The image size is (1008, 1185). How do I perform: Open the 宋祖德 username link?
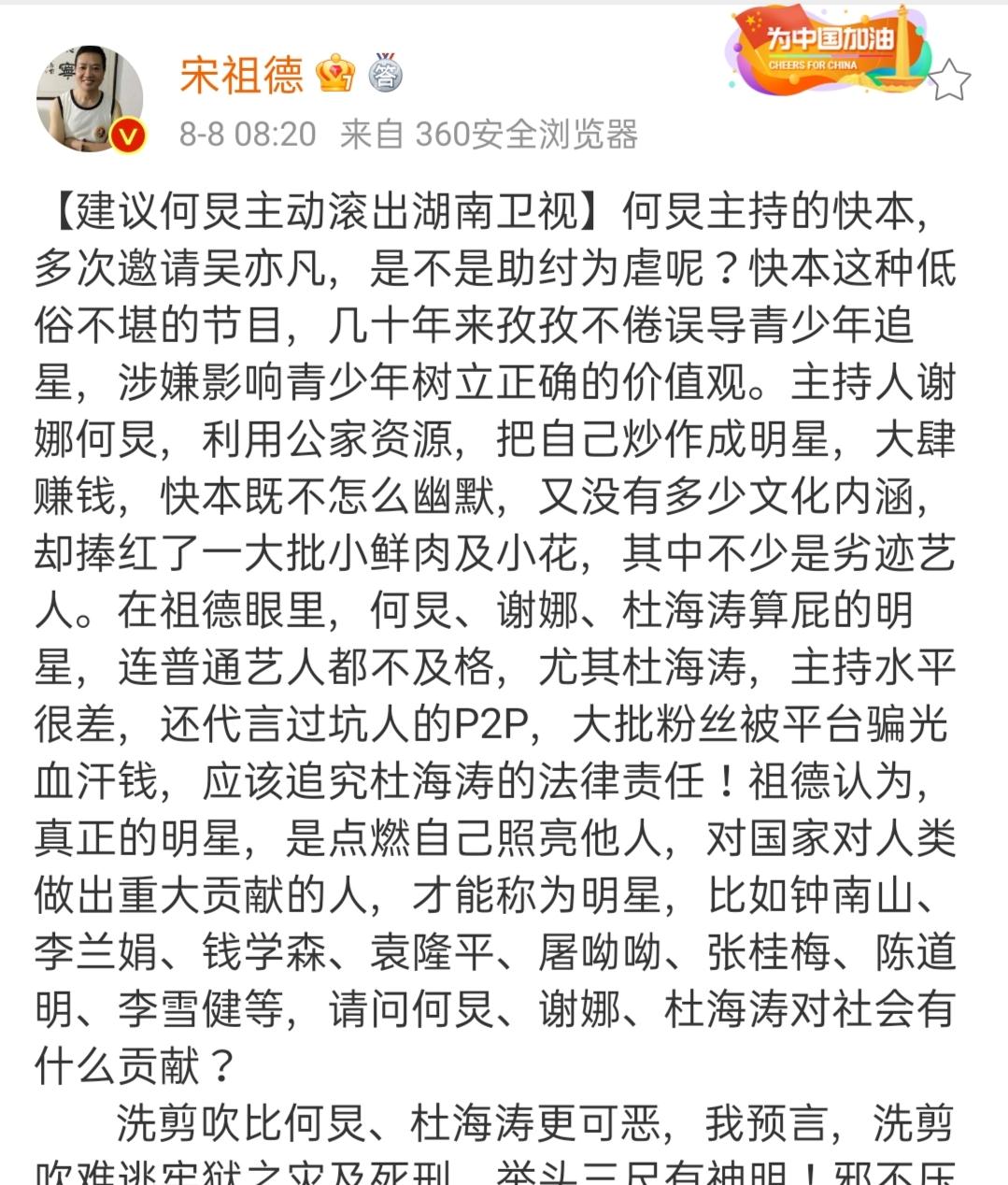pyautogui.click(x=242, y=73)
